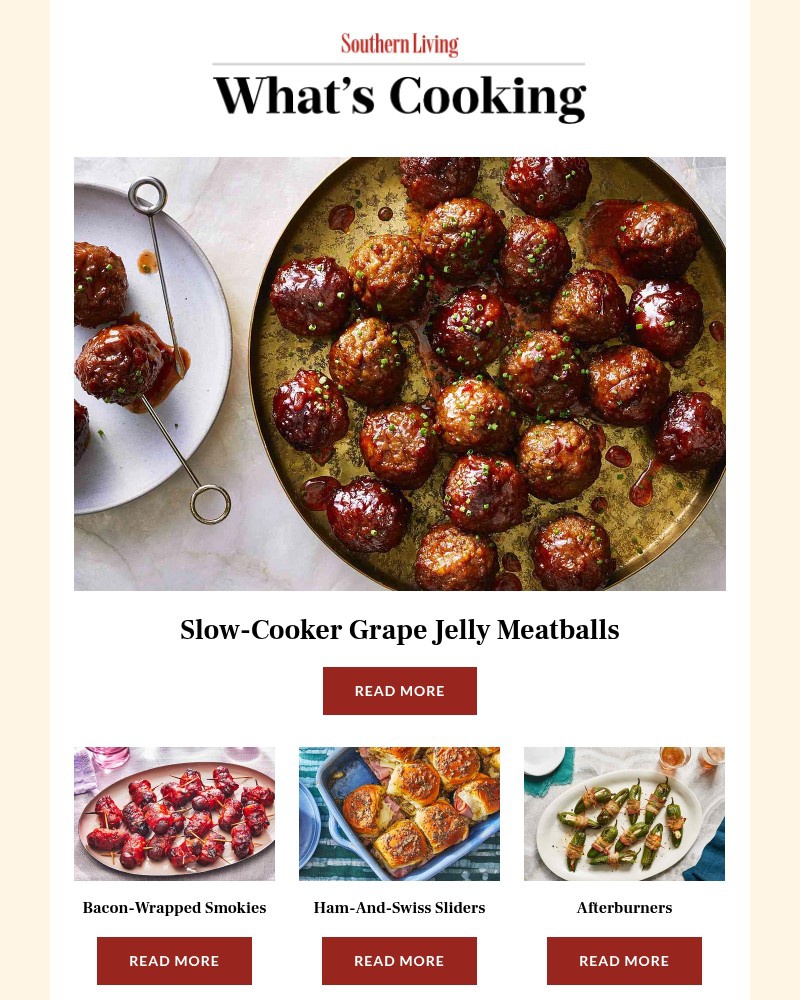Open the grape jelly meatballs hero image

click(400, 373)
